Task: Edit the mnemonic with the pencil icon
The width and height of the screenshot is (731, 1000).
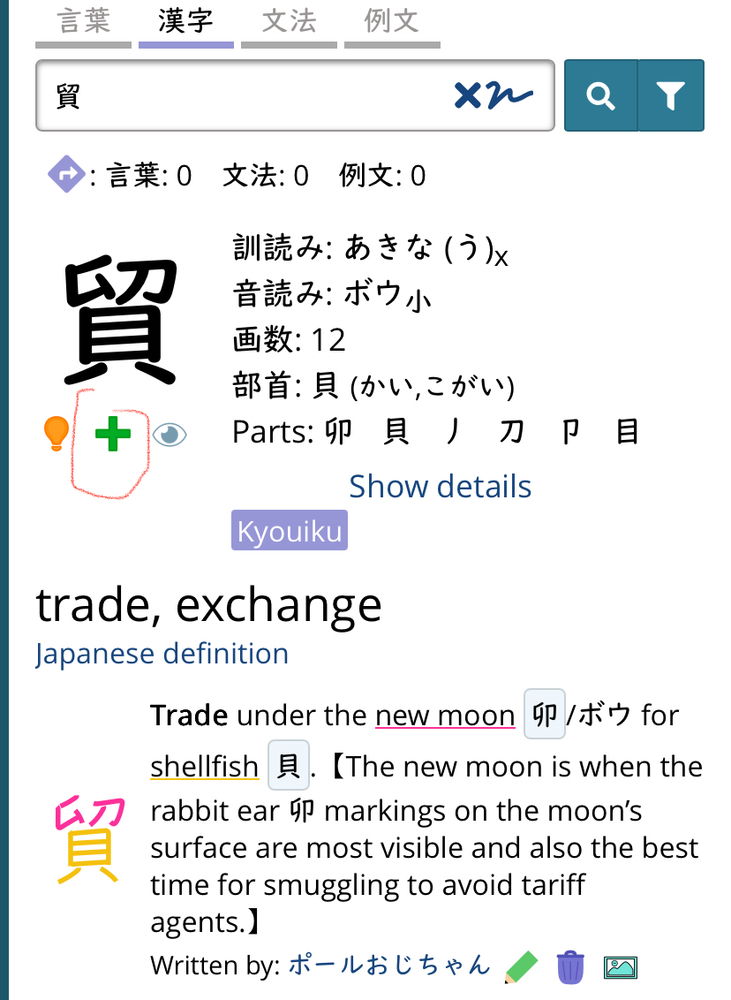Action: coord(521,966)
